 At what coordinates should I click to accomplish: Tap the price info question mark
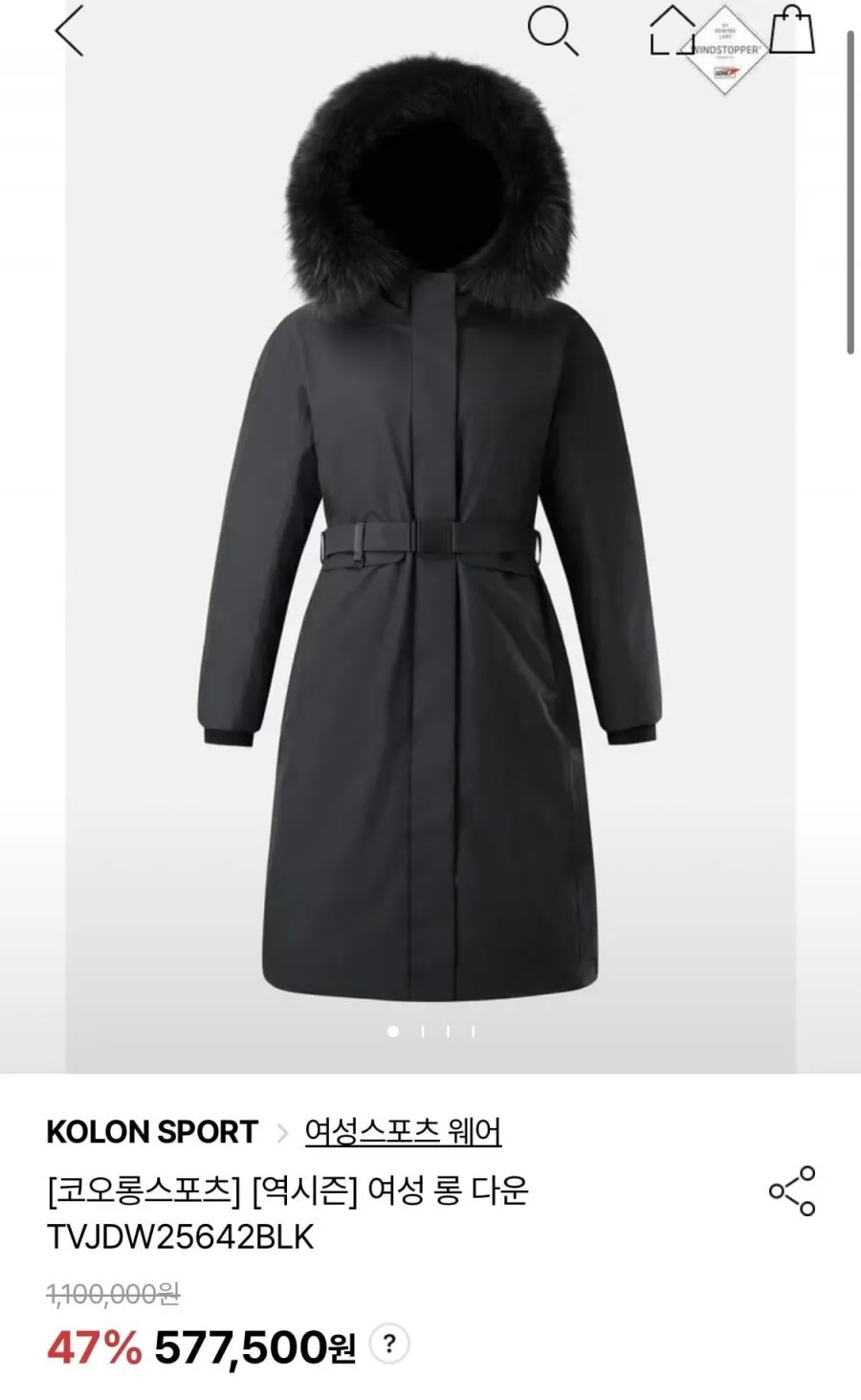pos(389,1344)
